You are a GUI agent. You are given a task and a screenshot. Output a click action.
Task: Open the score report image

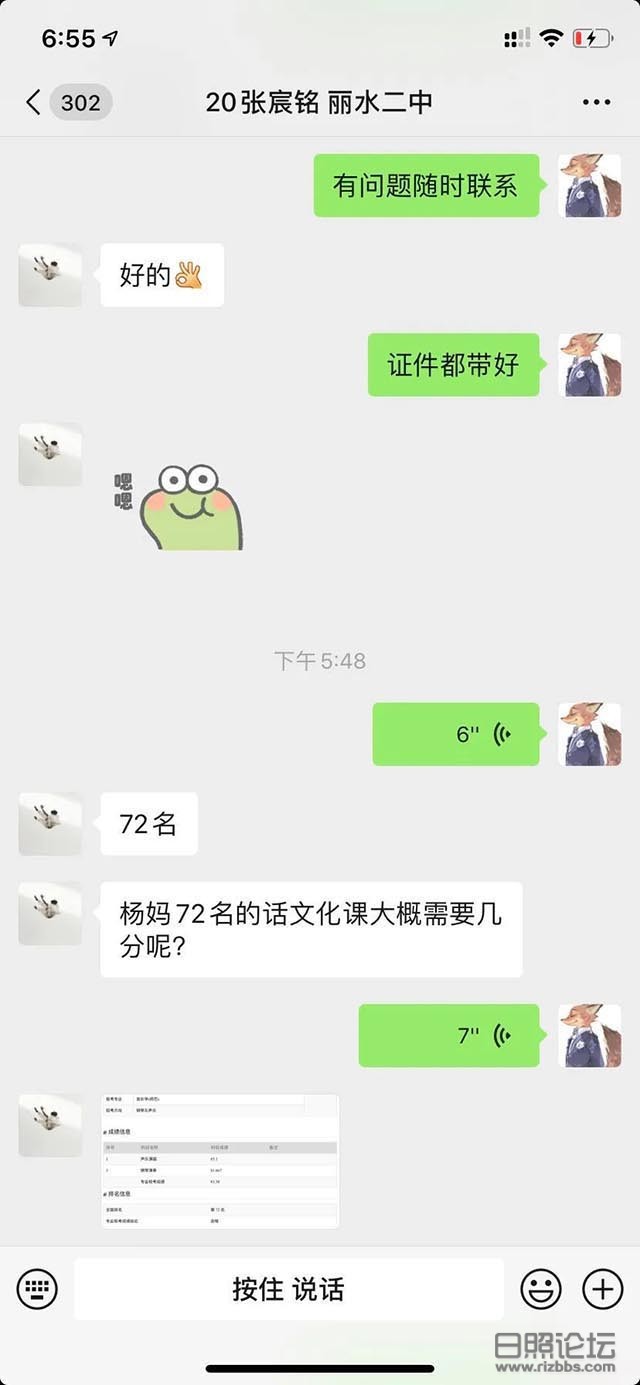click(220, 1161)
